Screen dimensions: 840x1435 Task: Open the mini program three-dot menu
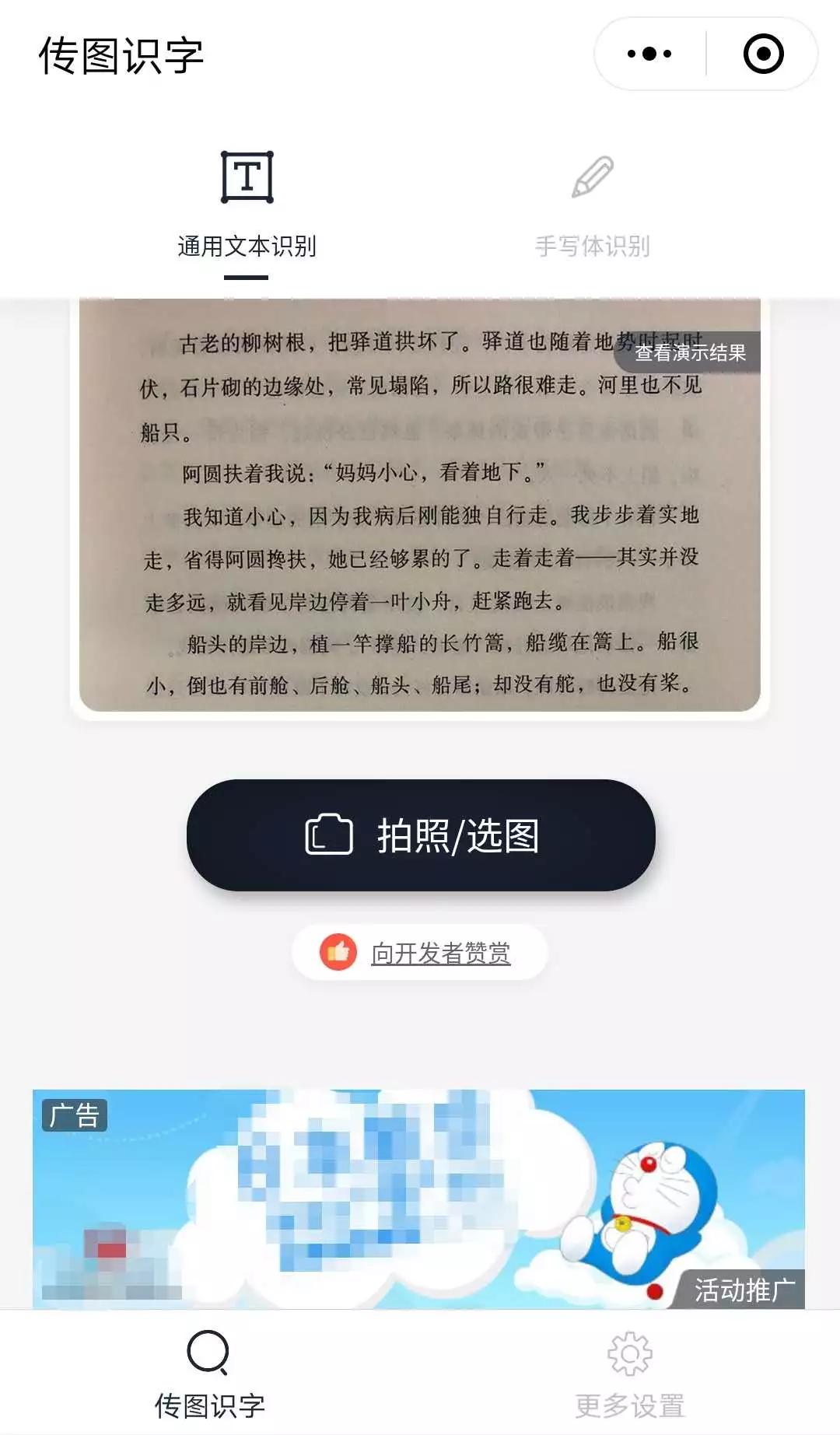coord(649,54)
